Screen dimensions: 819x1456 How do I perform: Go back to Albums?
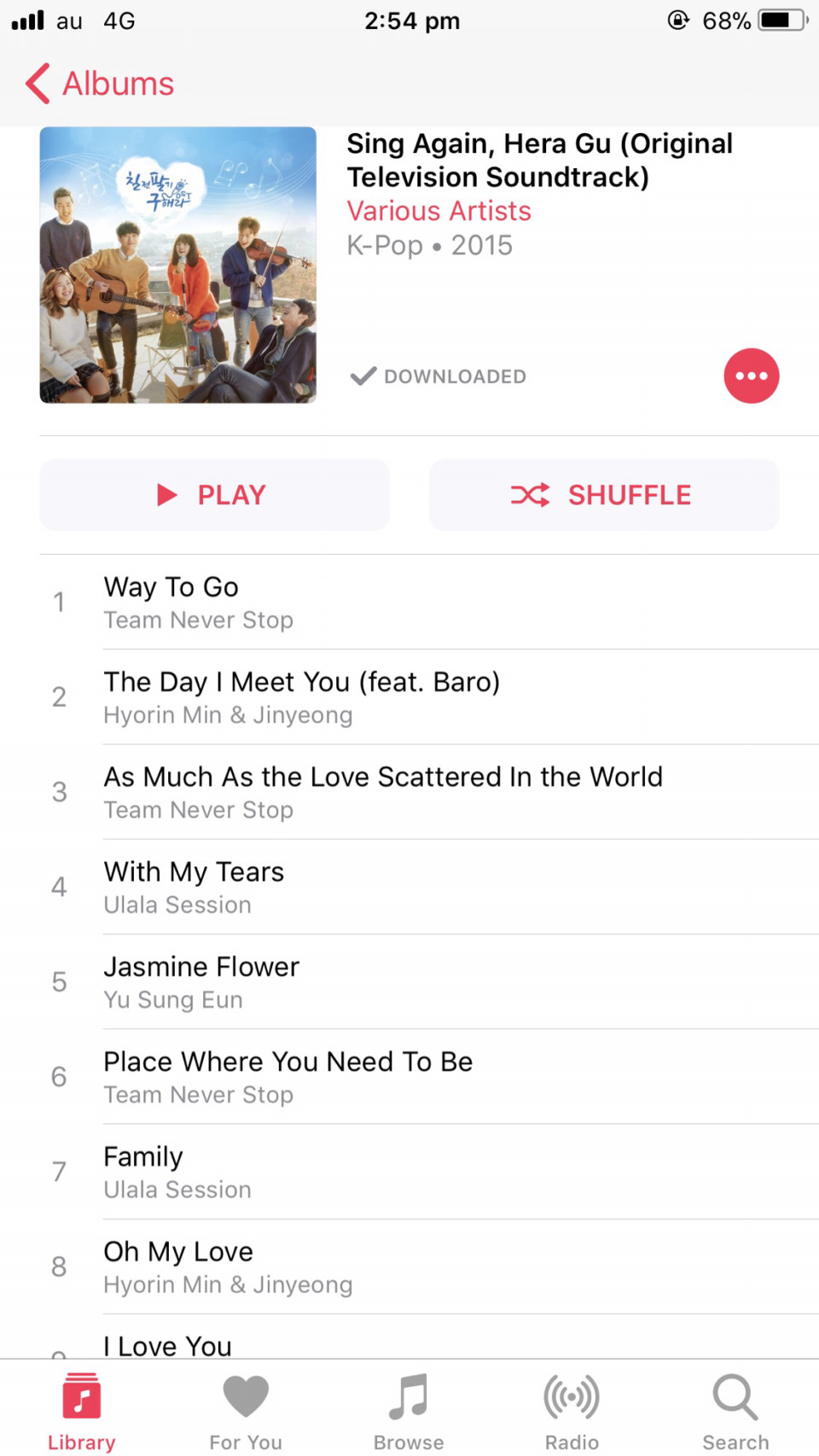click(x=100, y=84)
